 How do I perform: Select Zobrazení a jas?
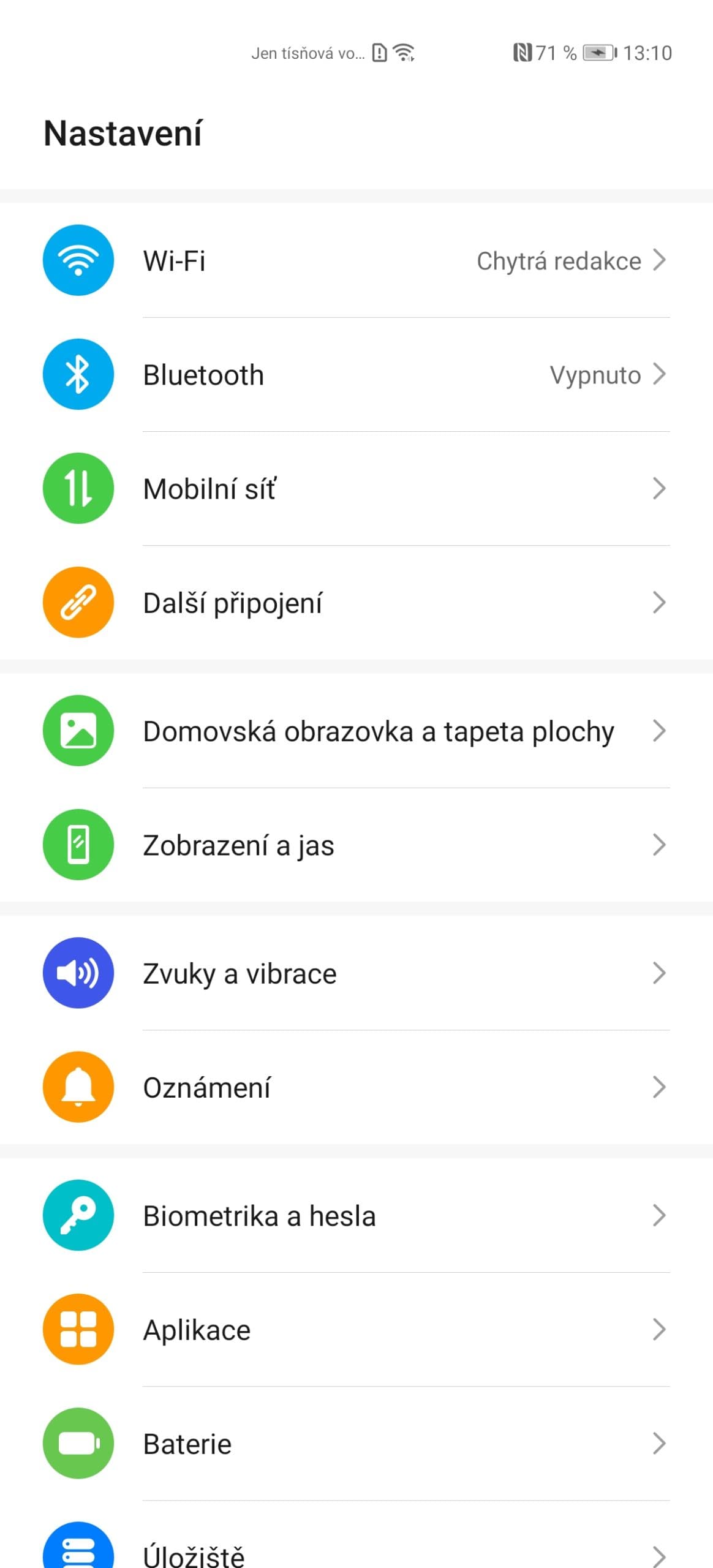click(355, 845)
